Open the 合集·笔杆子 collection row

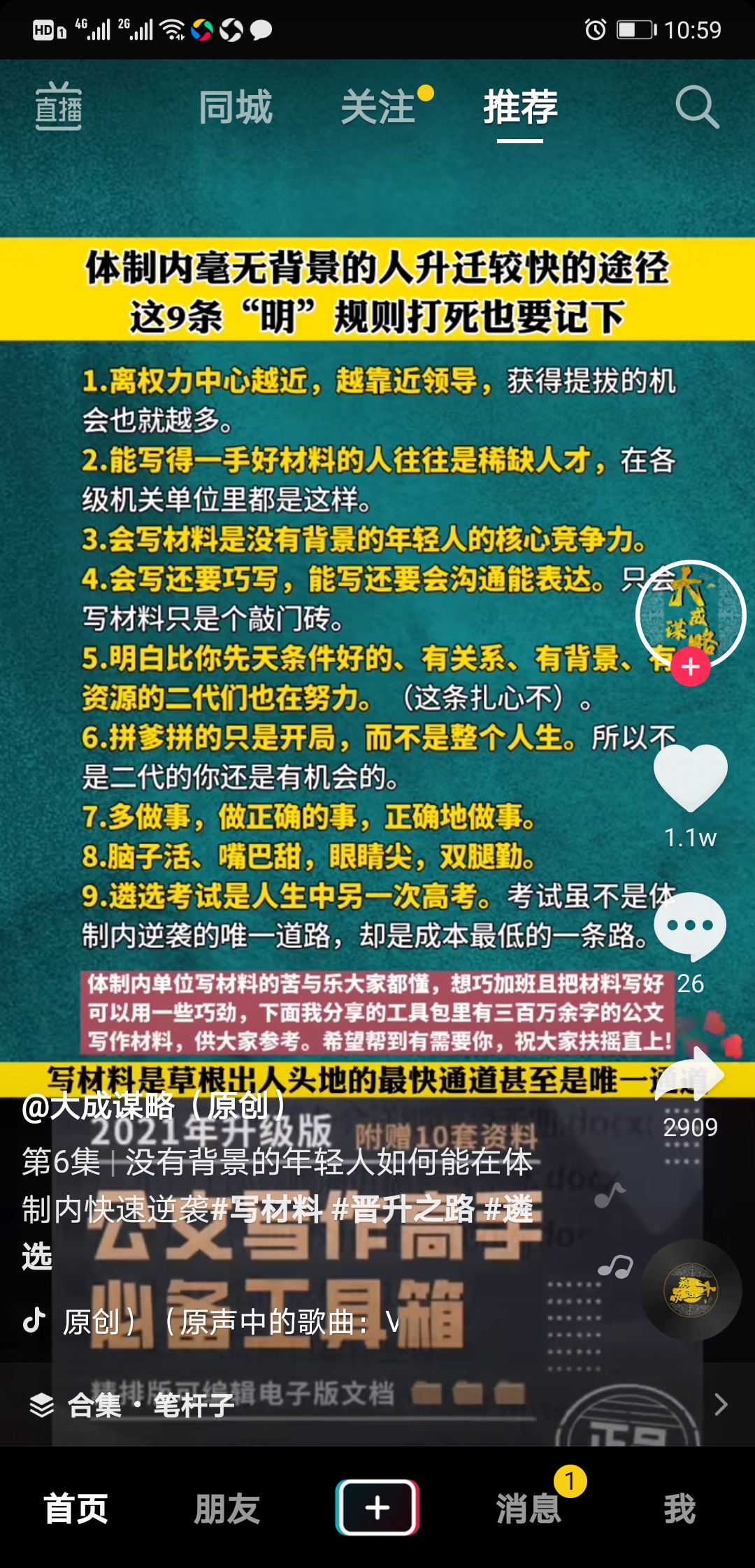(377, 1404)
